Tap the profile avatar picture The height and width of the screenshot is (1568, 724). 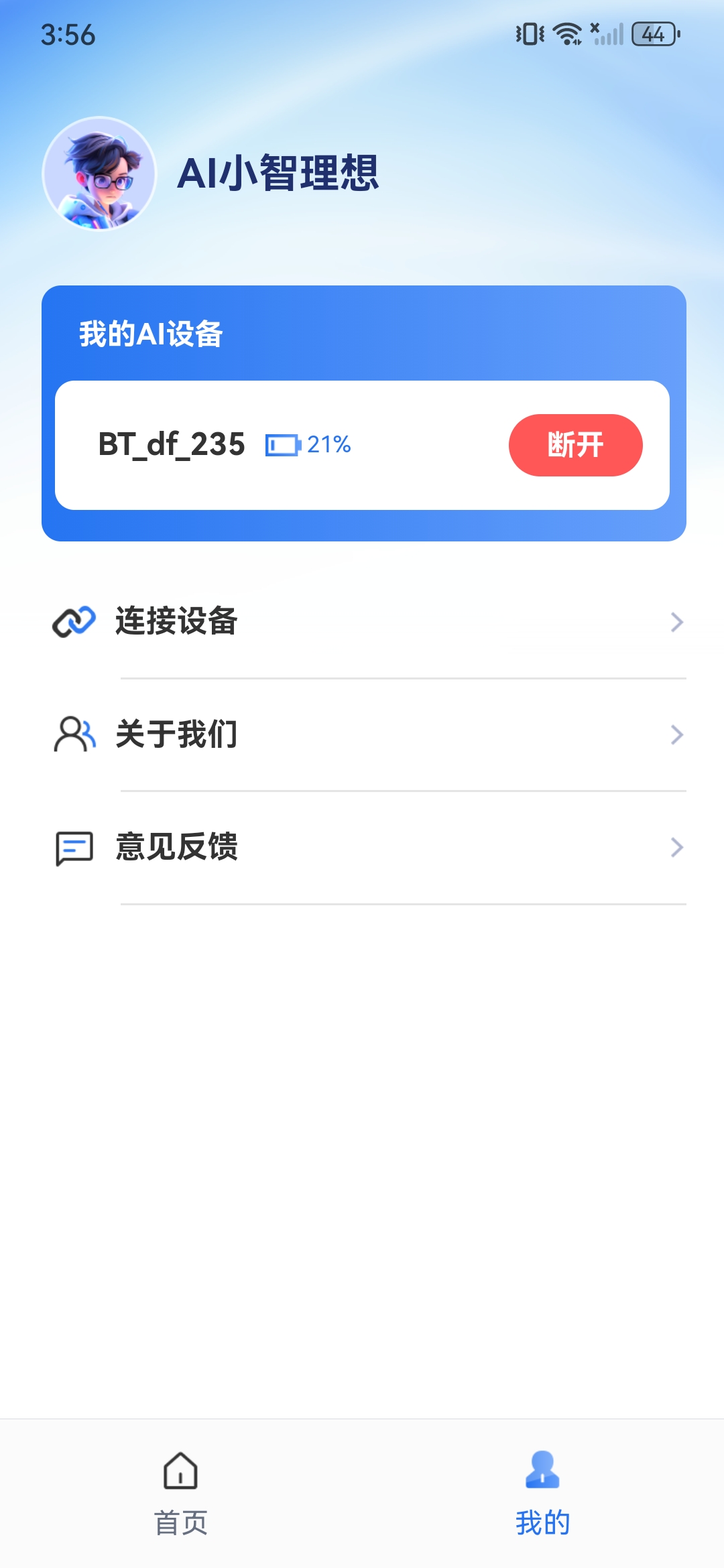point(99,174)
